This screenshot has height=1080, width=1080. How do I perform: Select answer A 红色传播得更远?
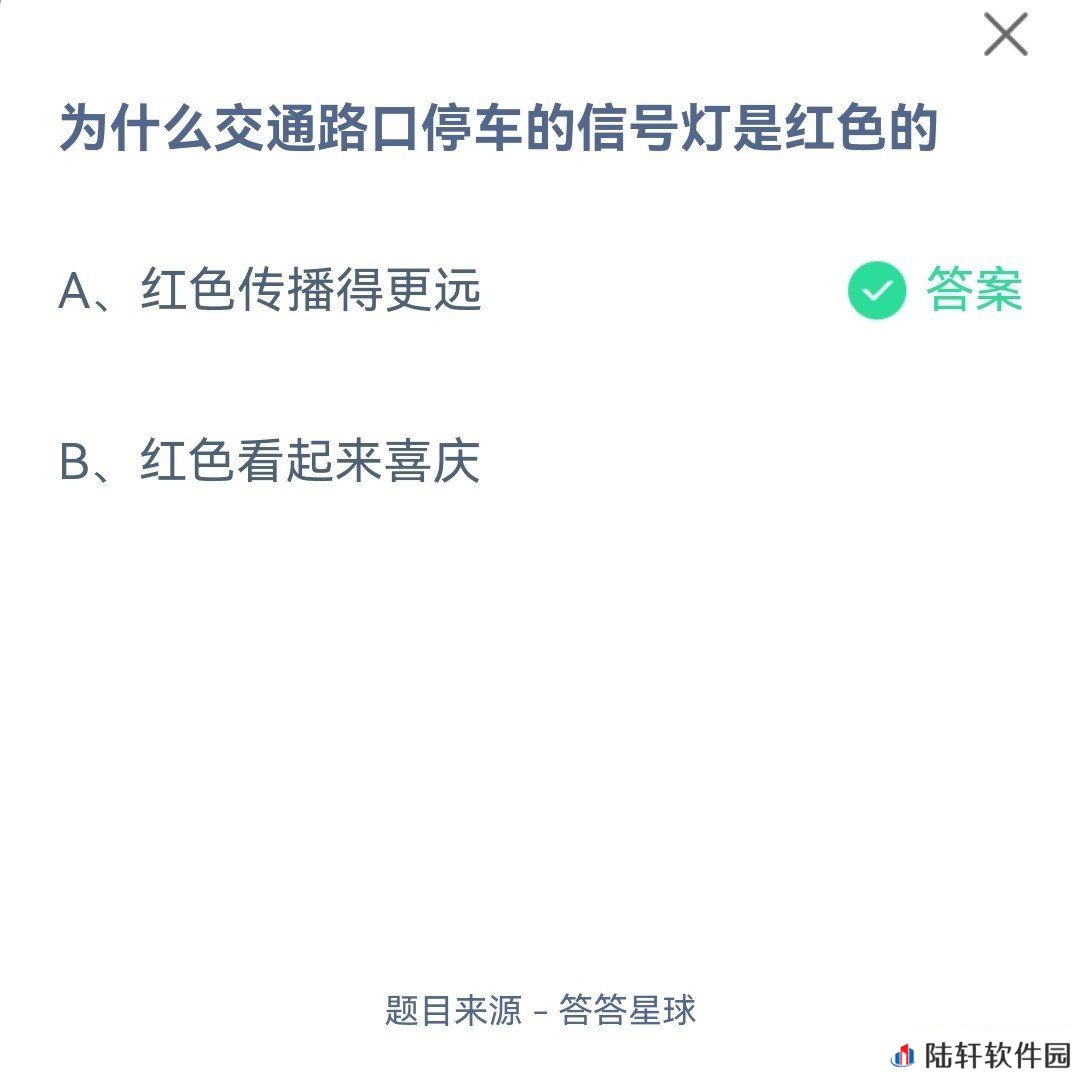point(271,291)
